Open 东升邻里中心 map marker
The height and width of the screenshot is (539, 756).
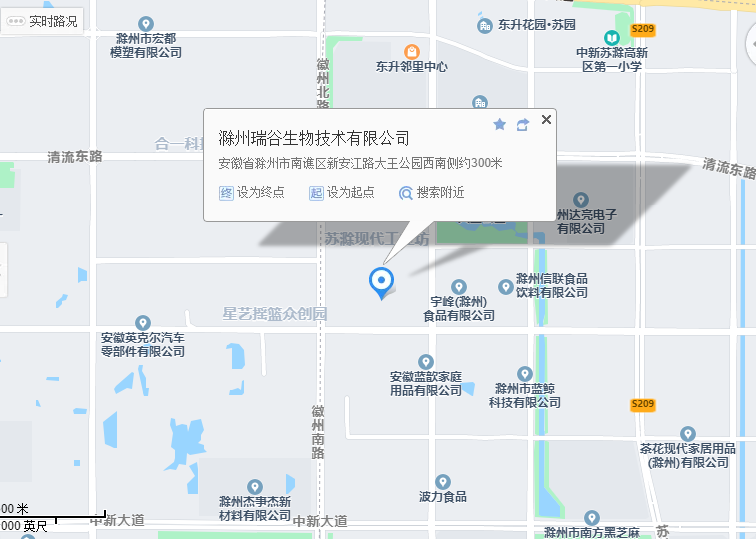tap(411, 51)
